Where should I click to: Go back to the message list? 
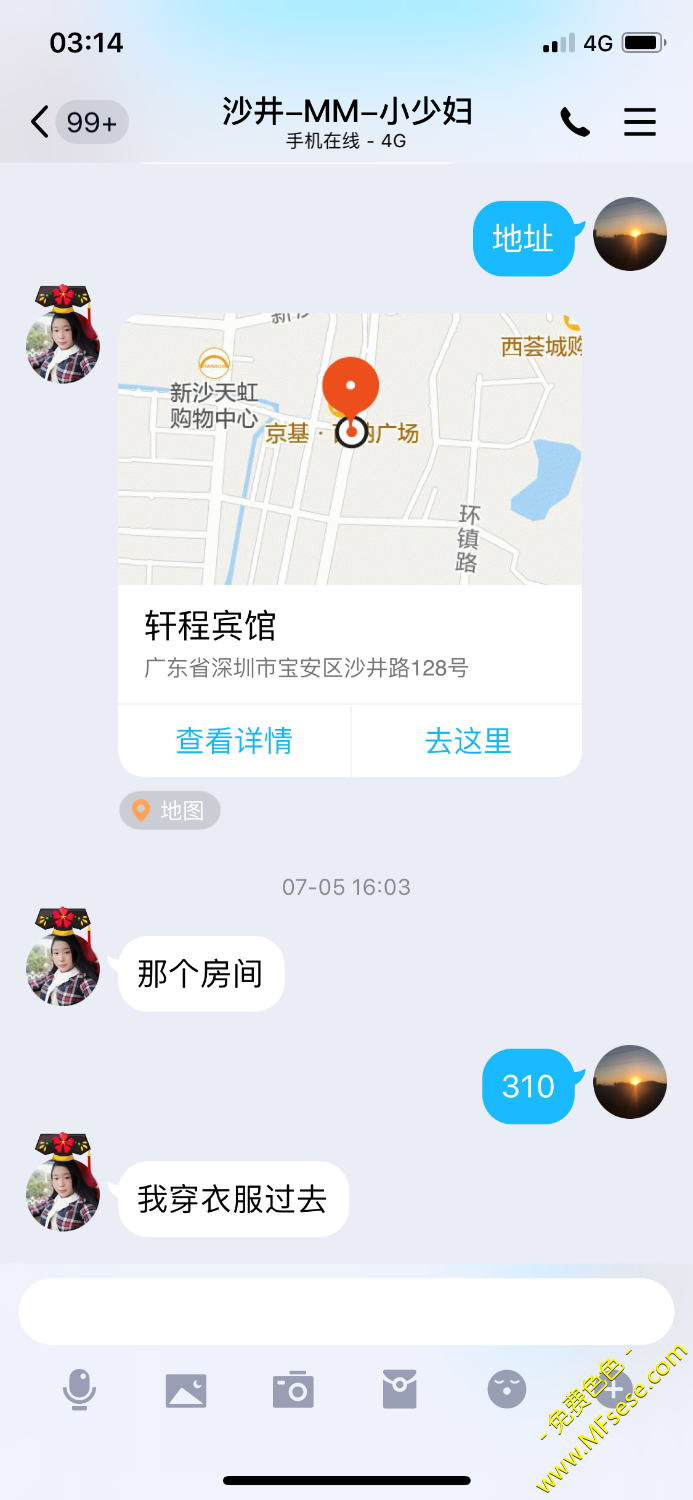(40, 122)
